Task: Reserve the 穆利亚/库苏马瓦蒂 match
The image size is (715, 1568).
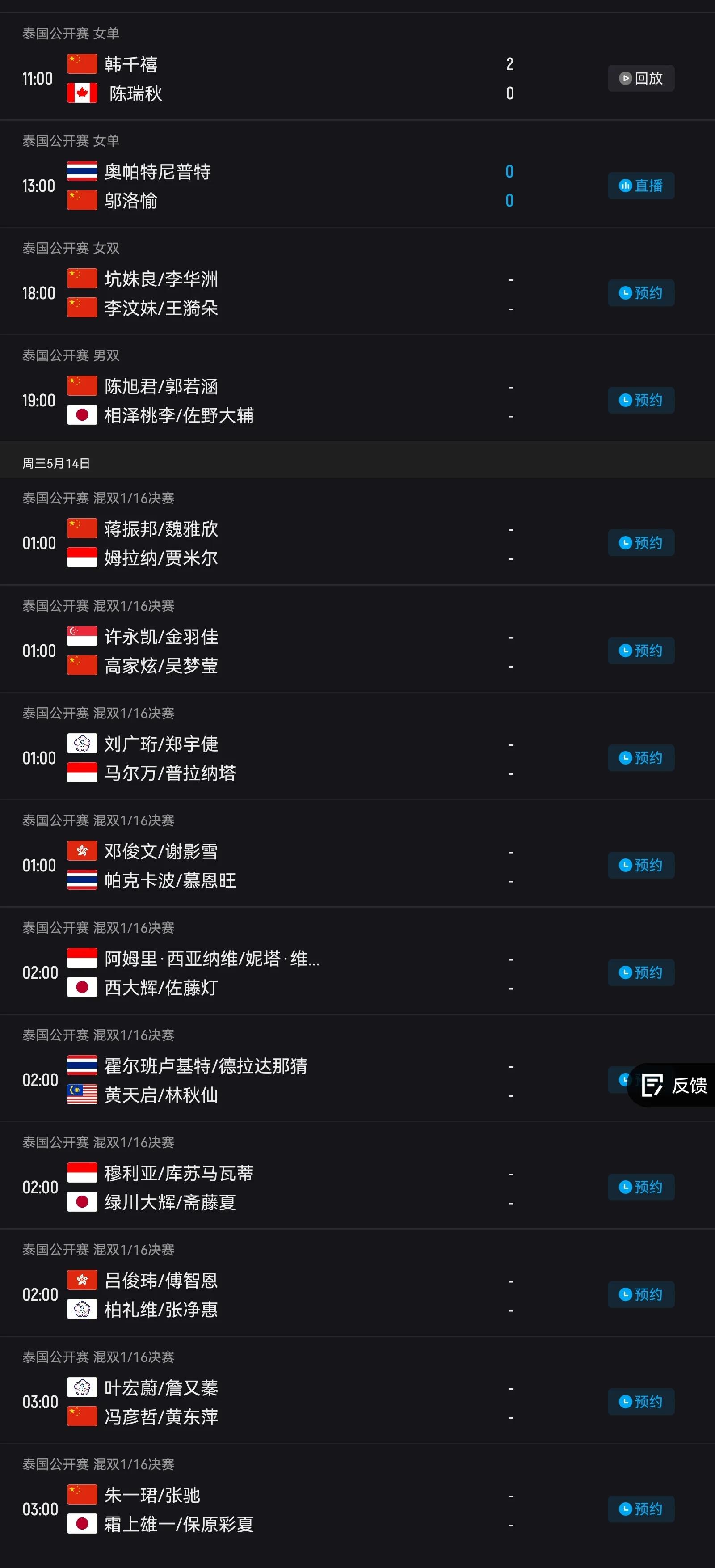Action: coord(641,1187)
